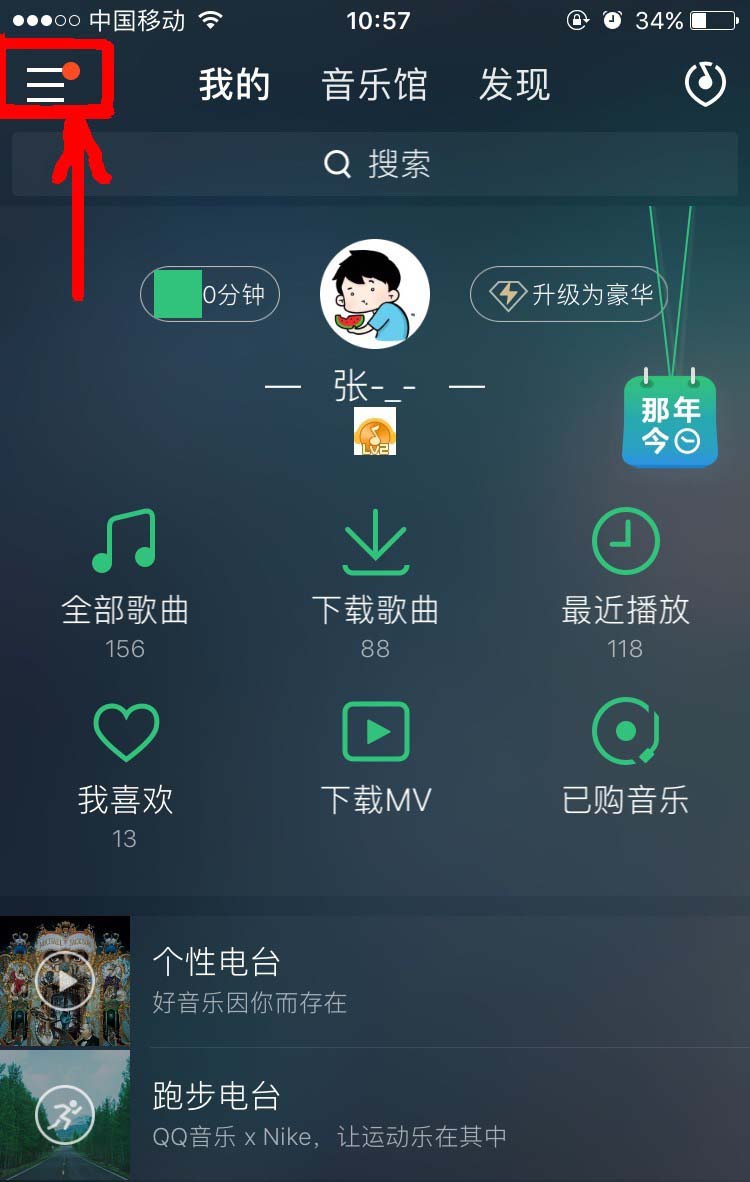Switch to the 发现 tab
This screenshot has height=1182, width=750.
(x=513, y=85)
